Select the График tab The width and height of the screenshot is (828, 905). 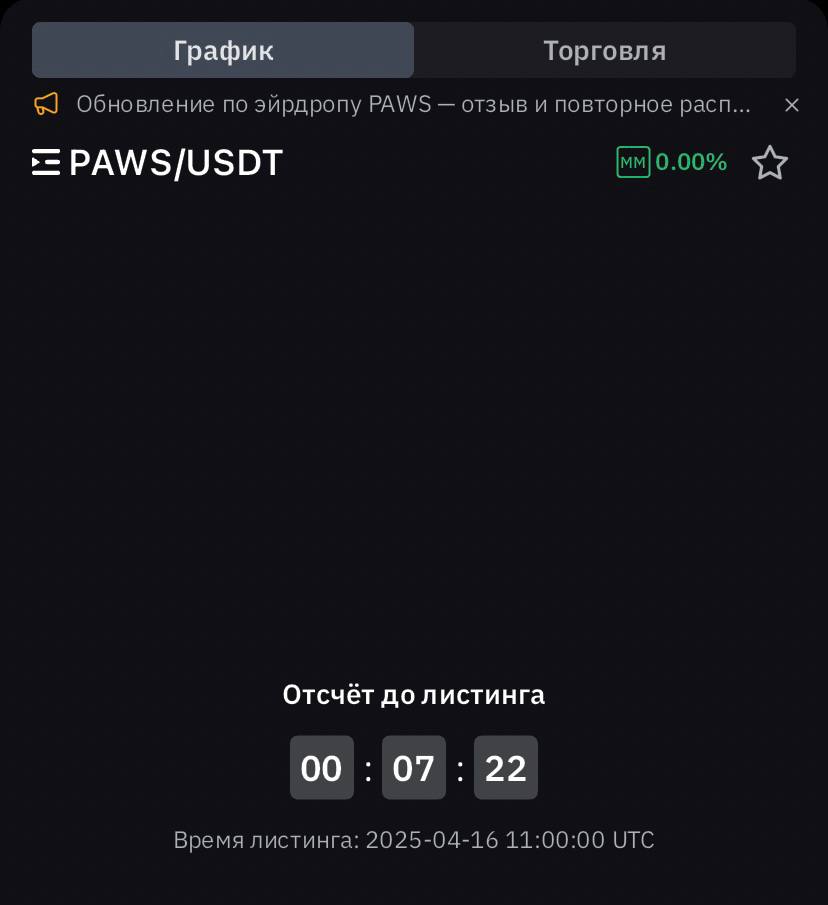[223, 51]
